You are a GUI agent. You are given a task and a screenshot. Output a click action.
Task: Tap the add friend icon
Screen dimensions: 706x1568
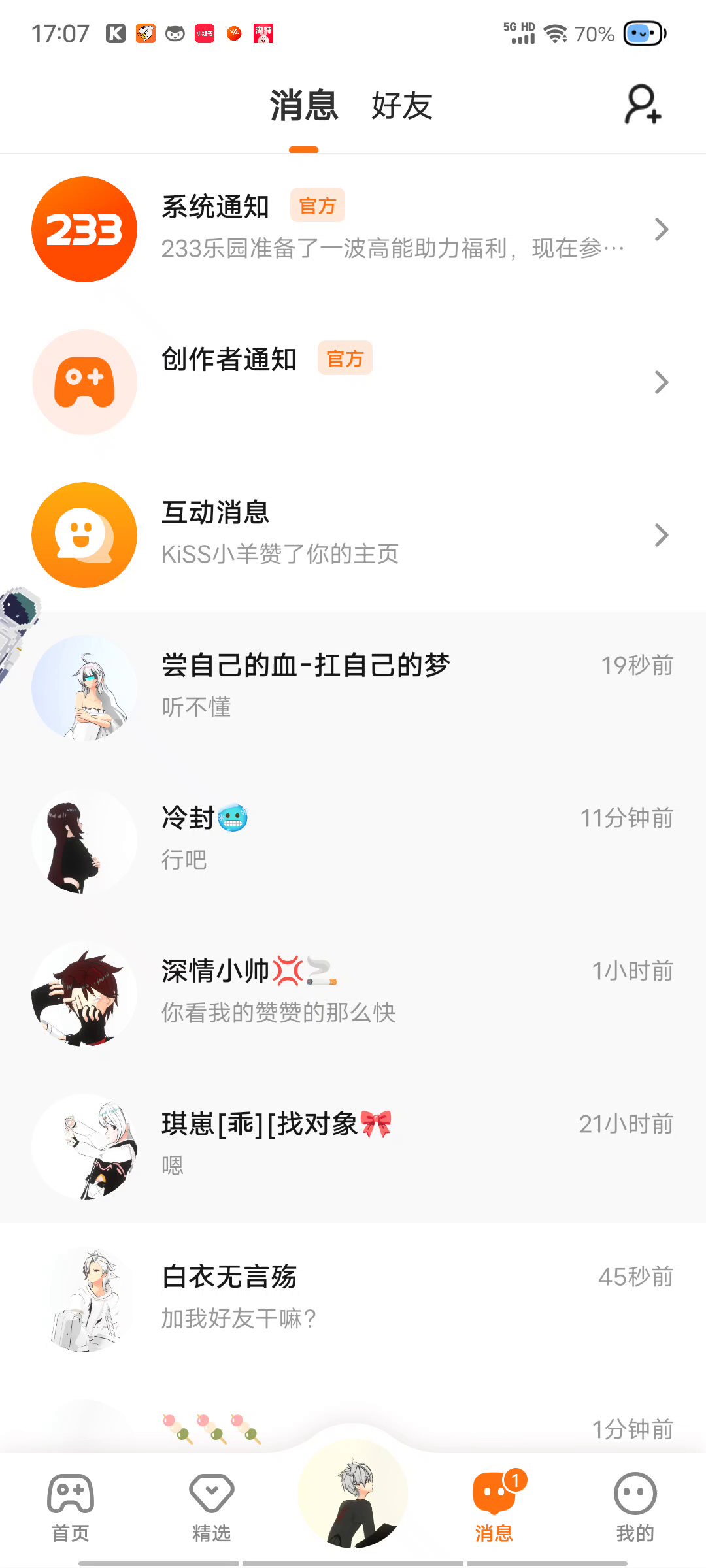click(643, 105)
